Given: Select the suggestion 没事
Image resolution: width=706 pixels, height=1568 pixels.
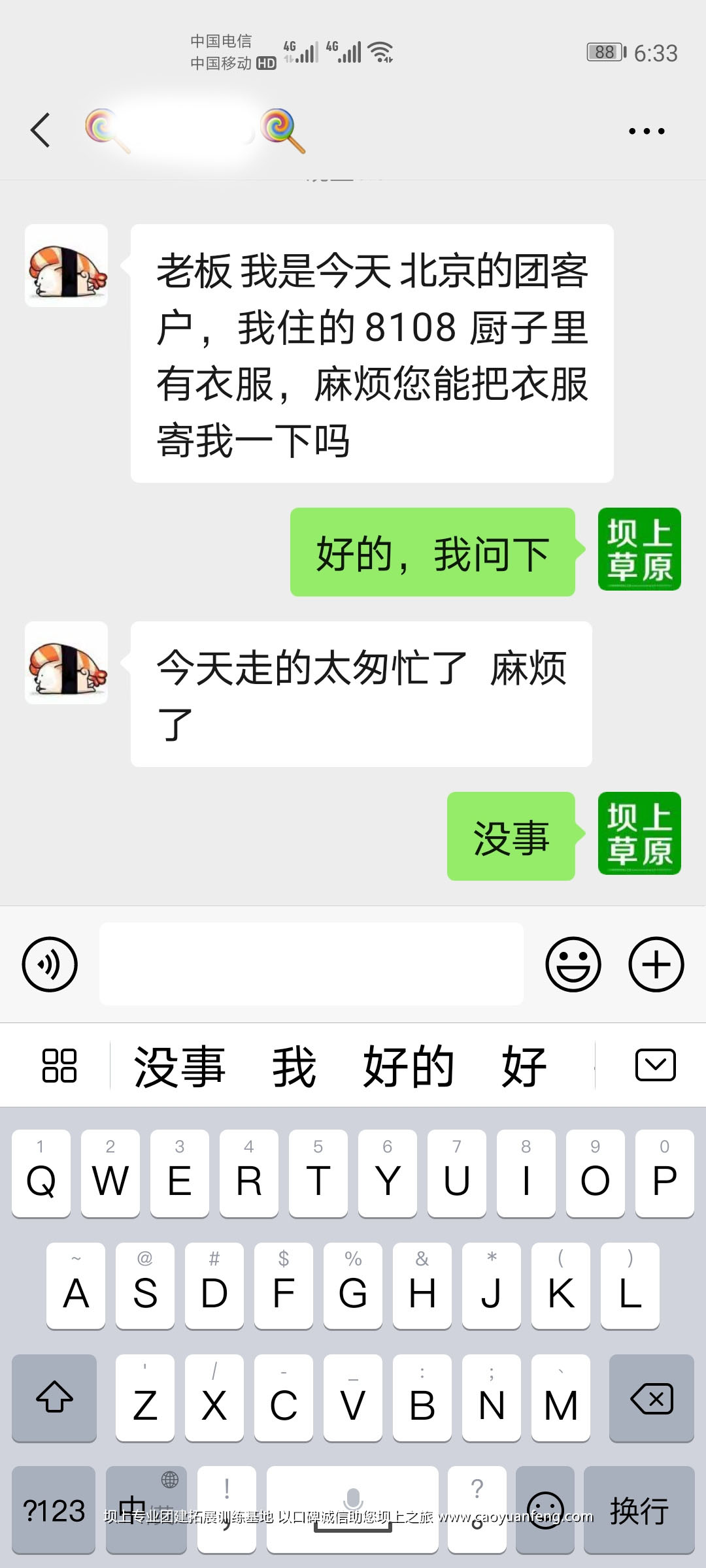Looking at the screenshot, I should click(x=179, y=1066).
